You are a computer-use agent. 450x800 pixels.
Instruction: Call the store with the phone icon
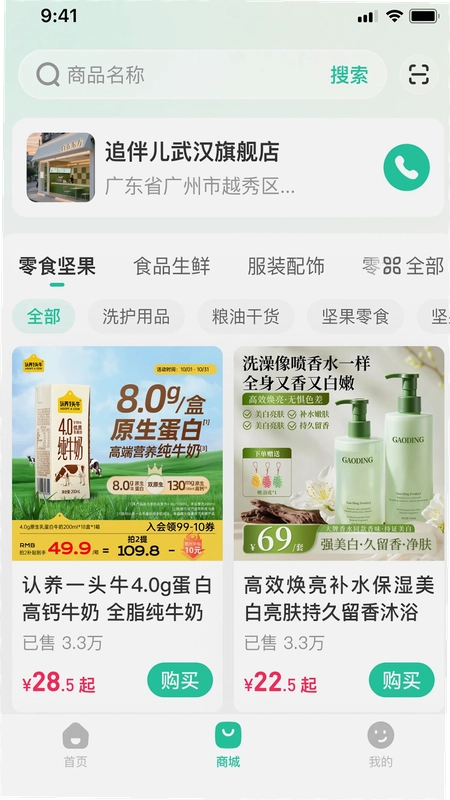(406, 167)
